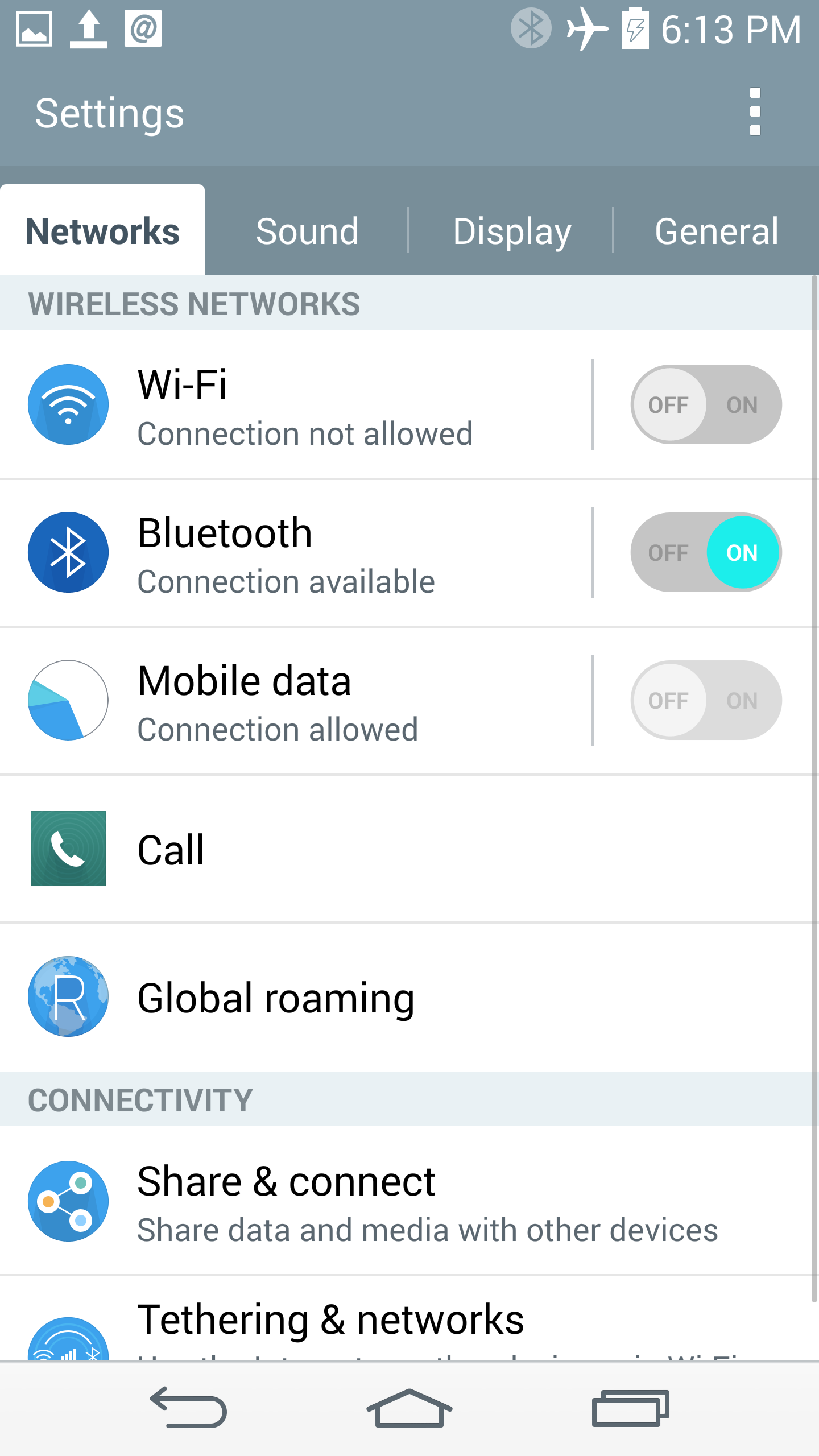This screenshot has width=819, height=1456.
Task: Switch to the Sound tab
Action: [307, 231]
